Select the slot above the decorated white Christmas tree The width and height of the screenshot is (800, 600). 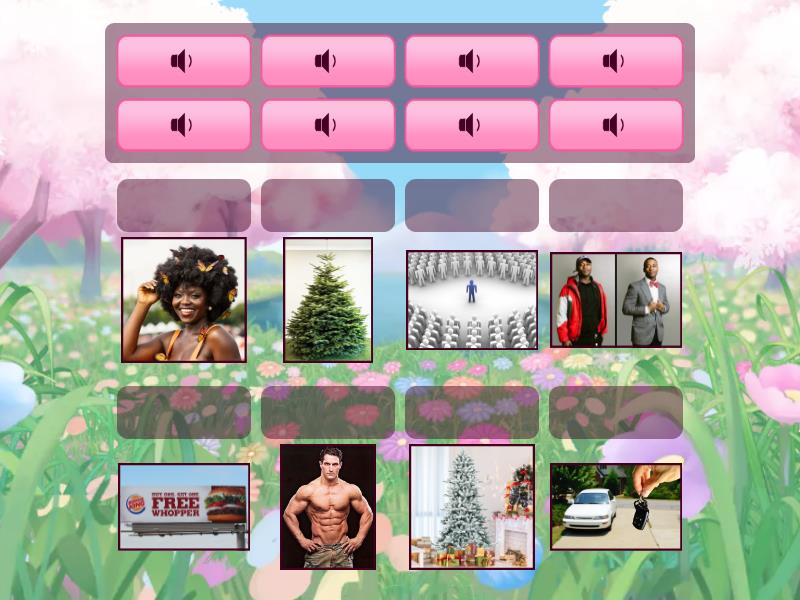coord(472,412)
